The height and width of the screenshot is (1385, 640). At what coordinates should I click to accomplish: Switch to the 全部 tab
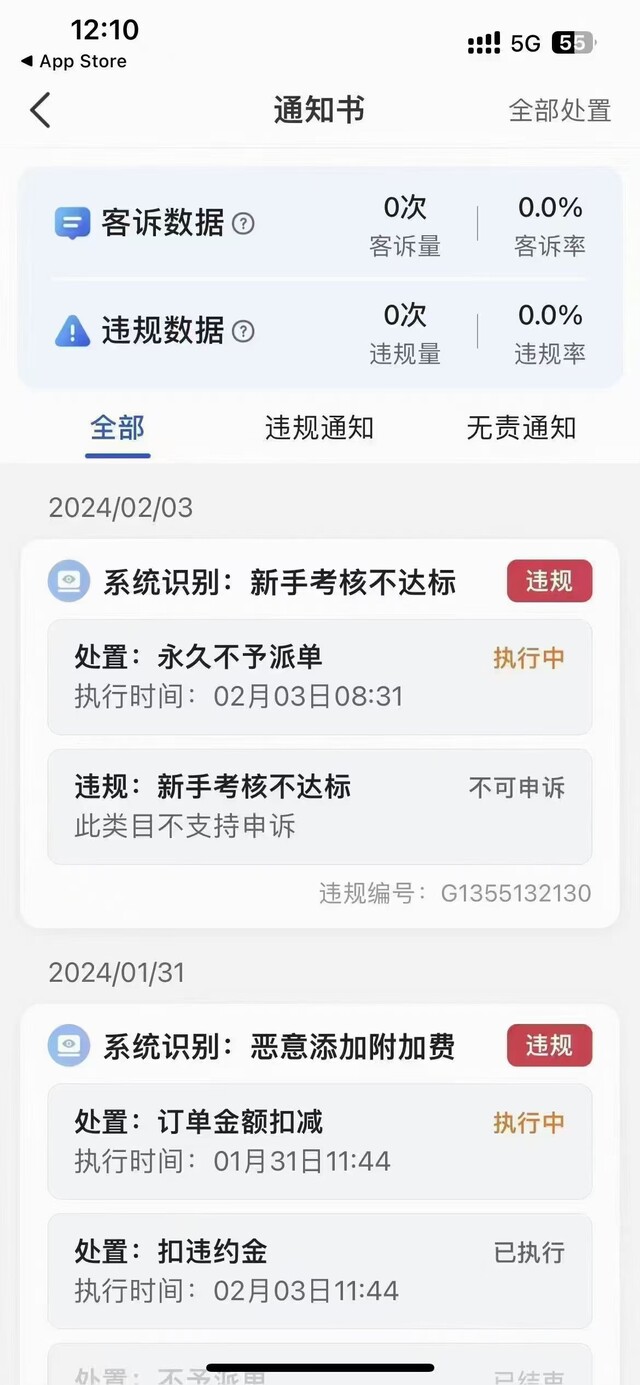tap(118, 428)
